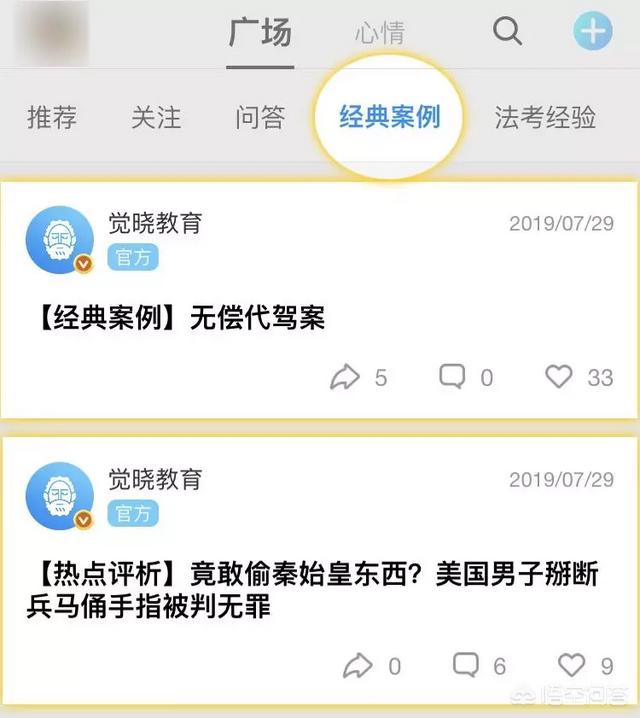The width and height of the screenshot is (640, 718).
Task: Open the 无偿代驾案 post
Action: coord(176,318)
